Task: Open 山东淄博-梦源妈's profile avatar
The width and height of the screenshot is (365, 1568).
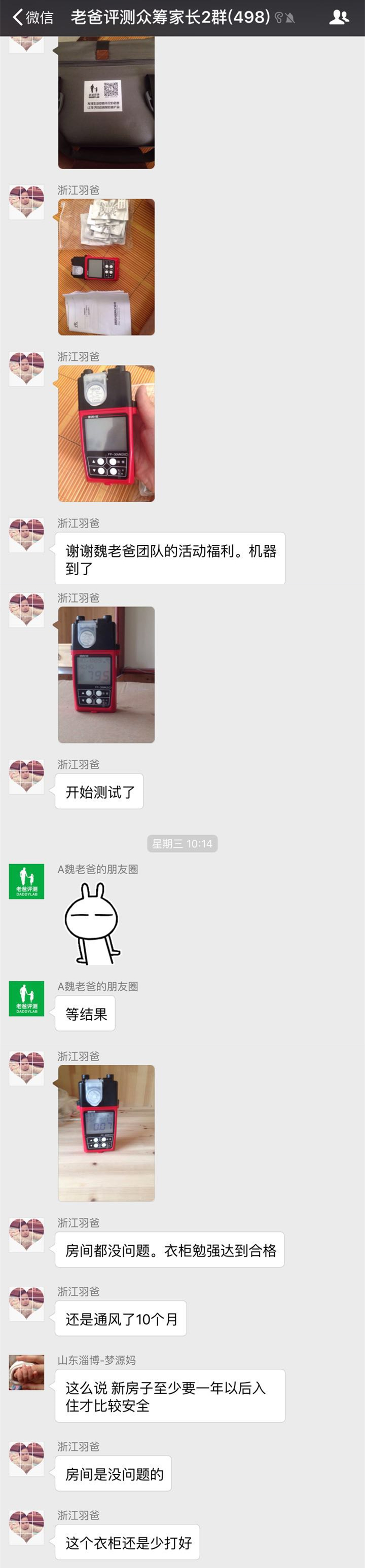Action: coord(26,1372)
